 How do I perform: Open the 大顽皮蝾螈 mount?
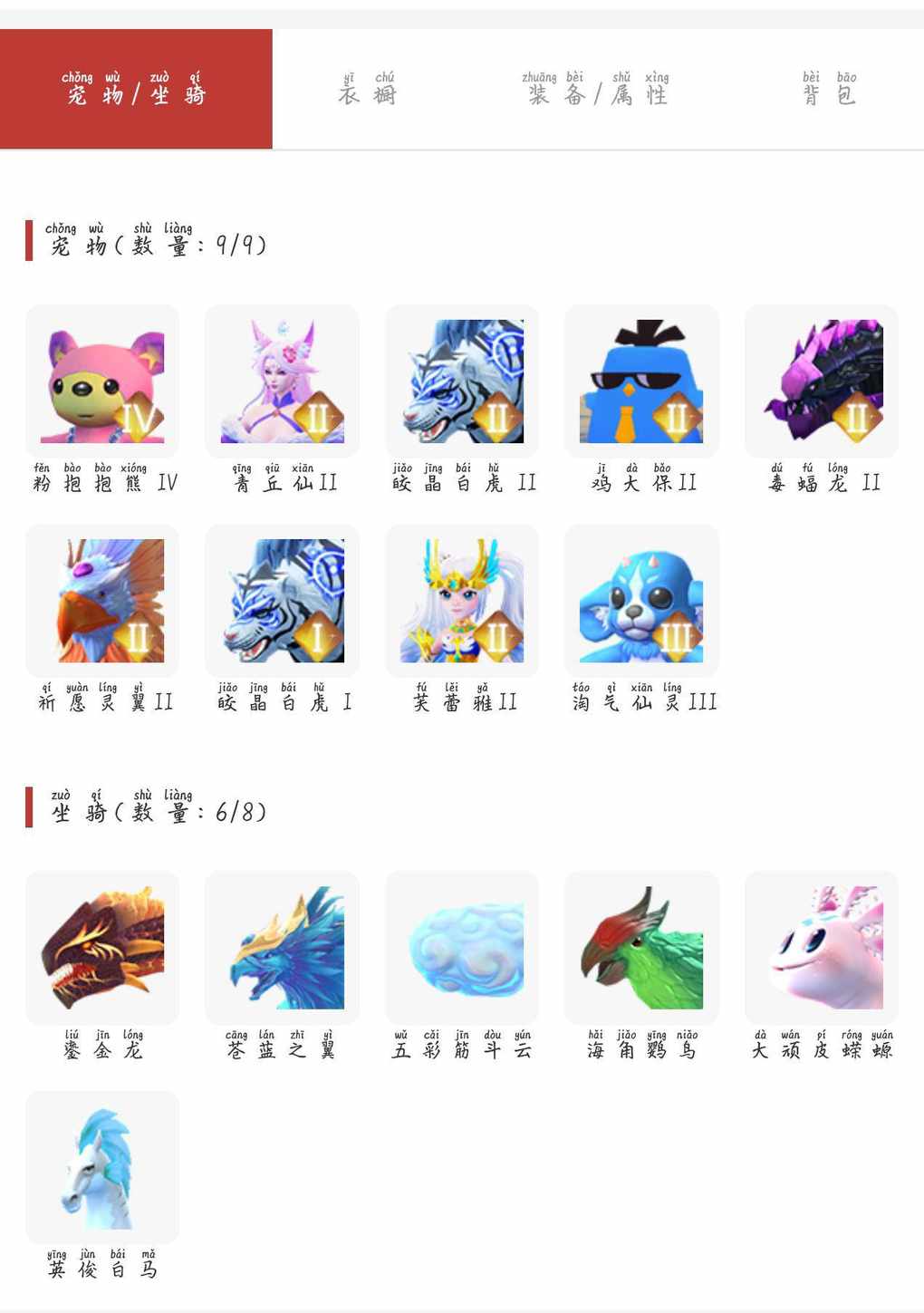[822, 948]
